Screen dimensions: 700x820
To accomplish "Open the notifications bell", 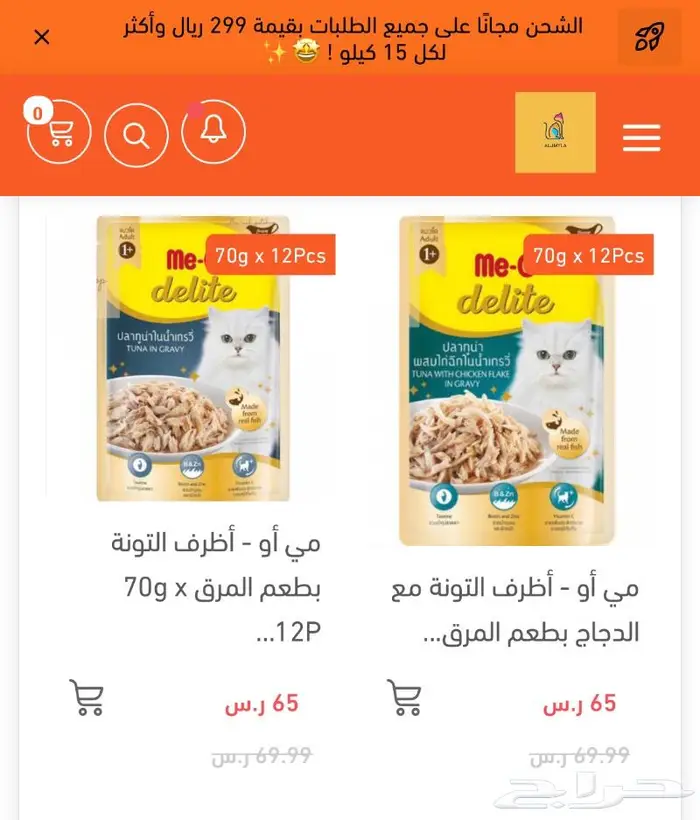I will click(x=214, y=132).
